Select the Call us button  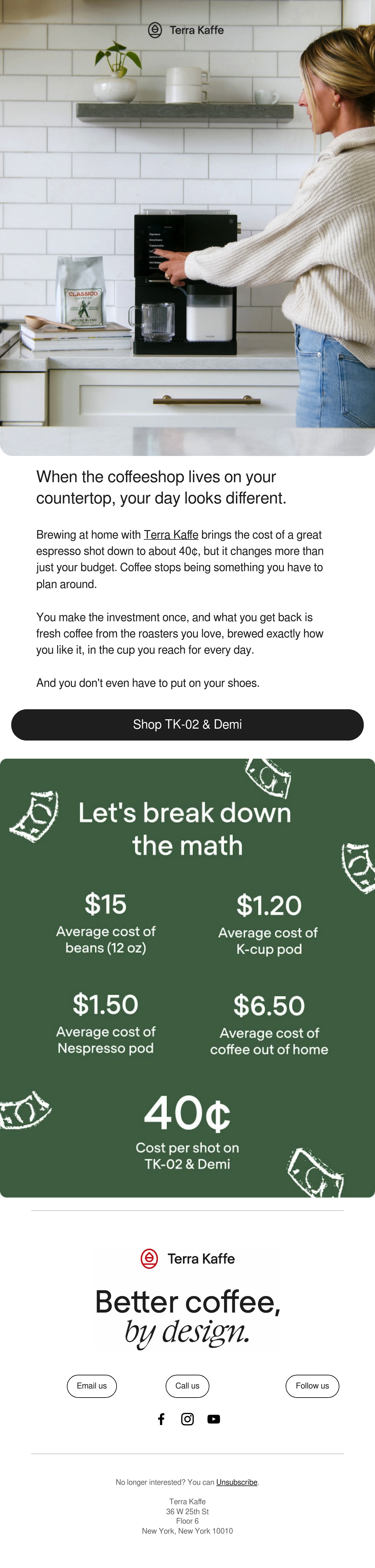tap(187, 1386)
